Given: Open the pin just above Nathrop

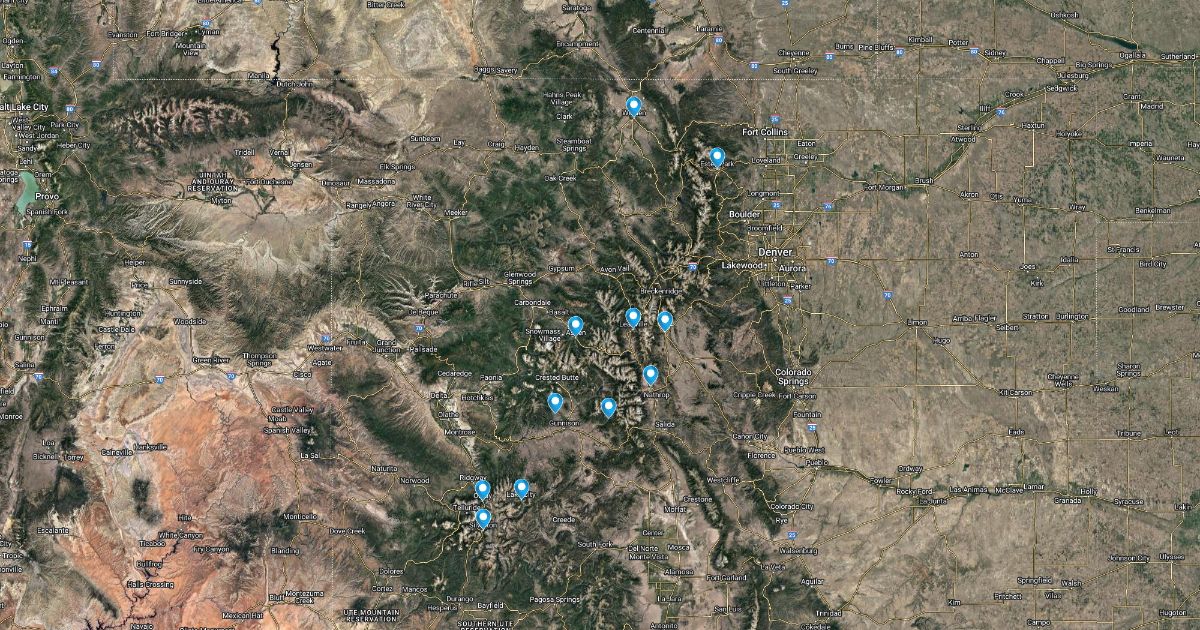Looking at the screenshot, I should [x=650, y=374].
